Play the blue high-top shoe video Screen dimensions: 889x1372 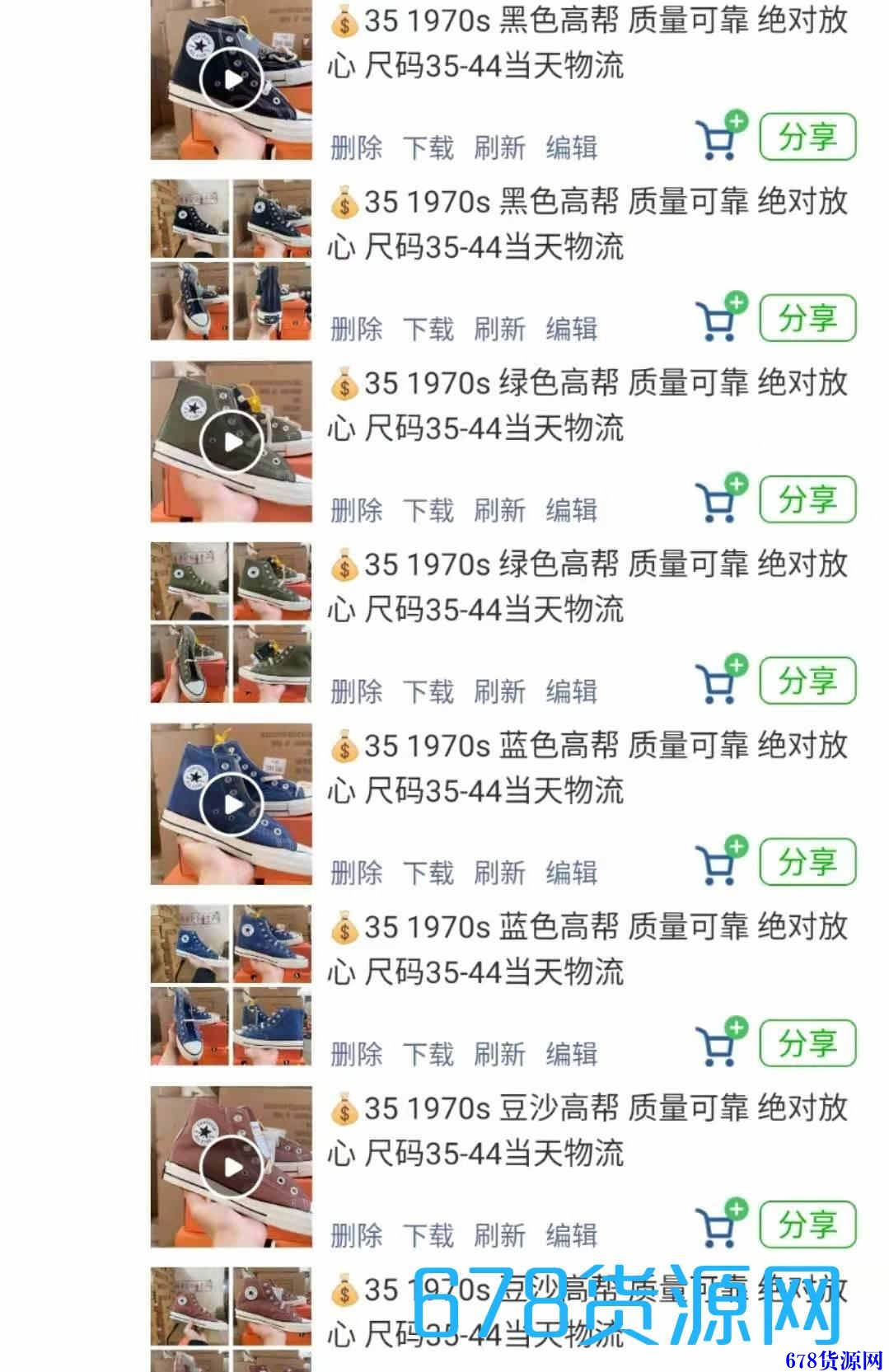[233, 805]
